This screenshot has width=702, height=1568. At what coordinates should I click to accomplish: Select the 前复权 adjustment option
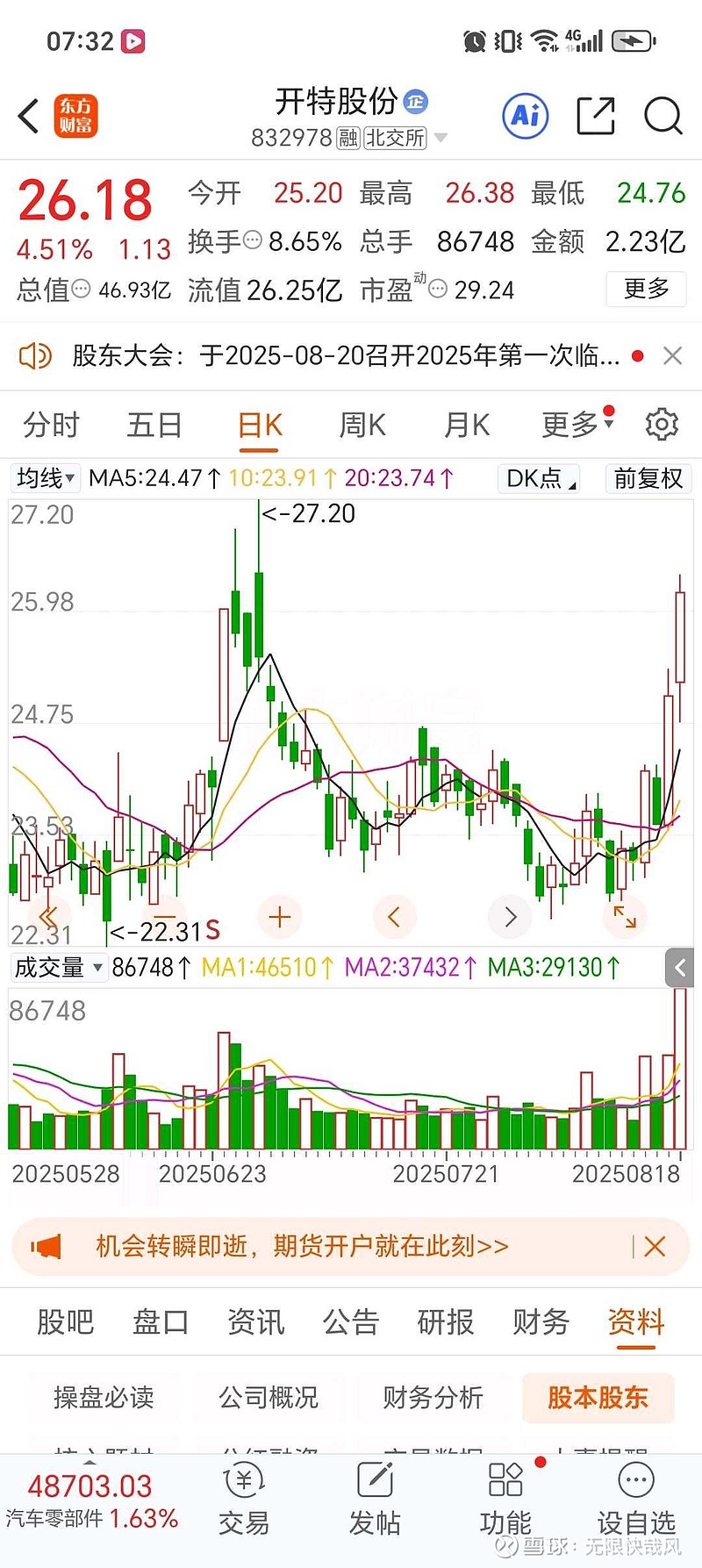[x=648, y=478]
